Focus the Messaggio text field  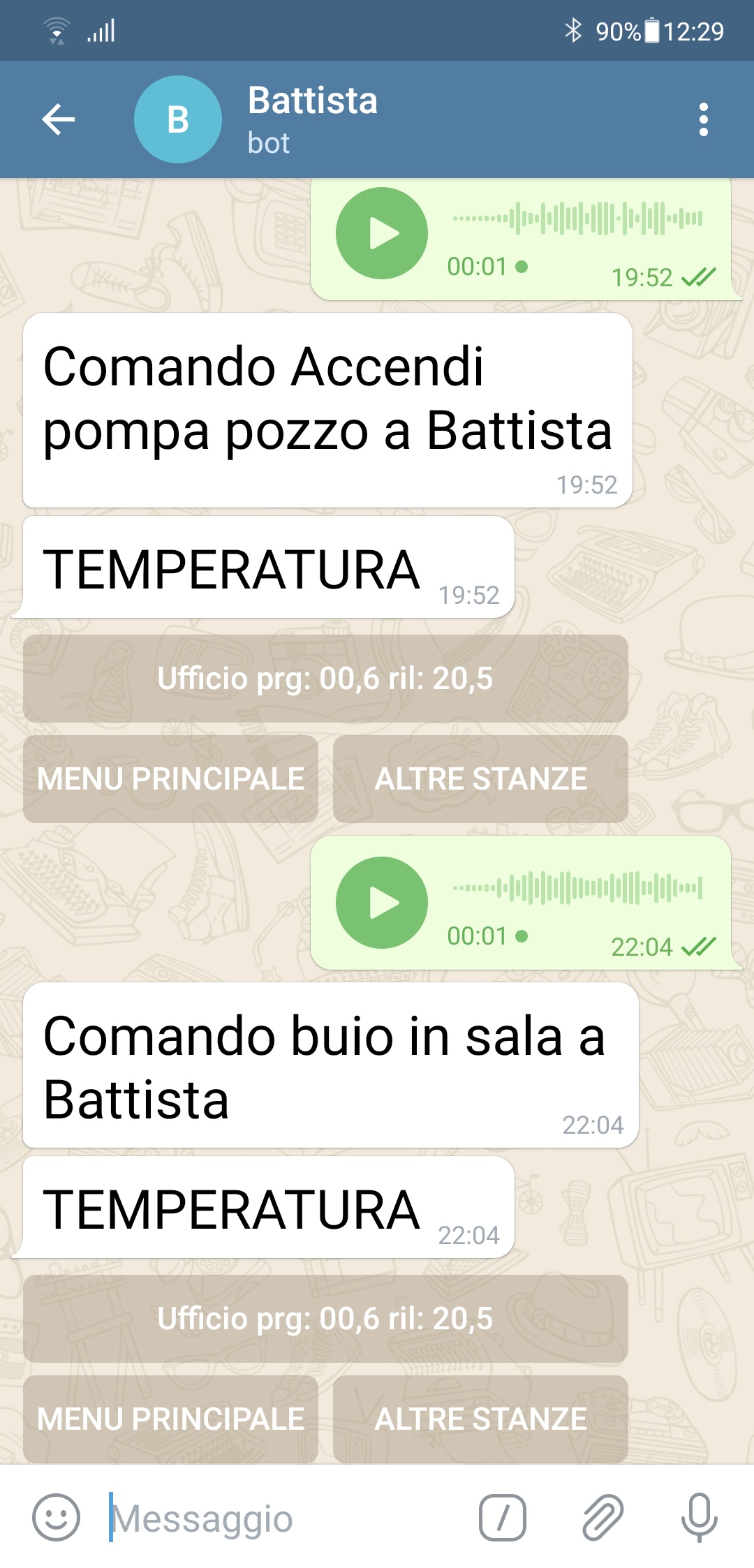279,1518
